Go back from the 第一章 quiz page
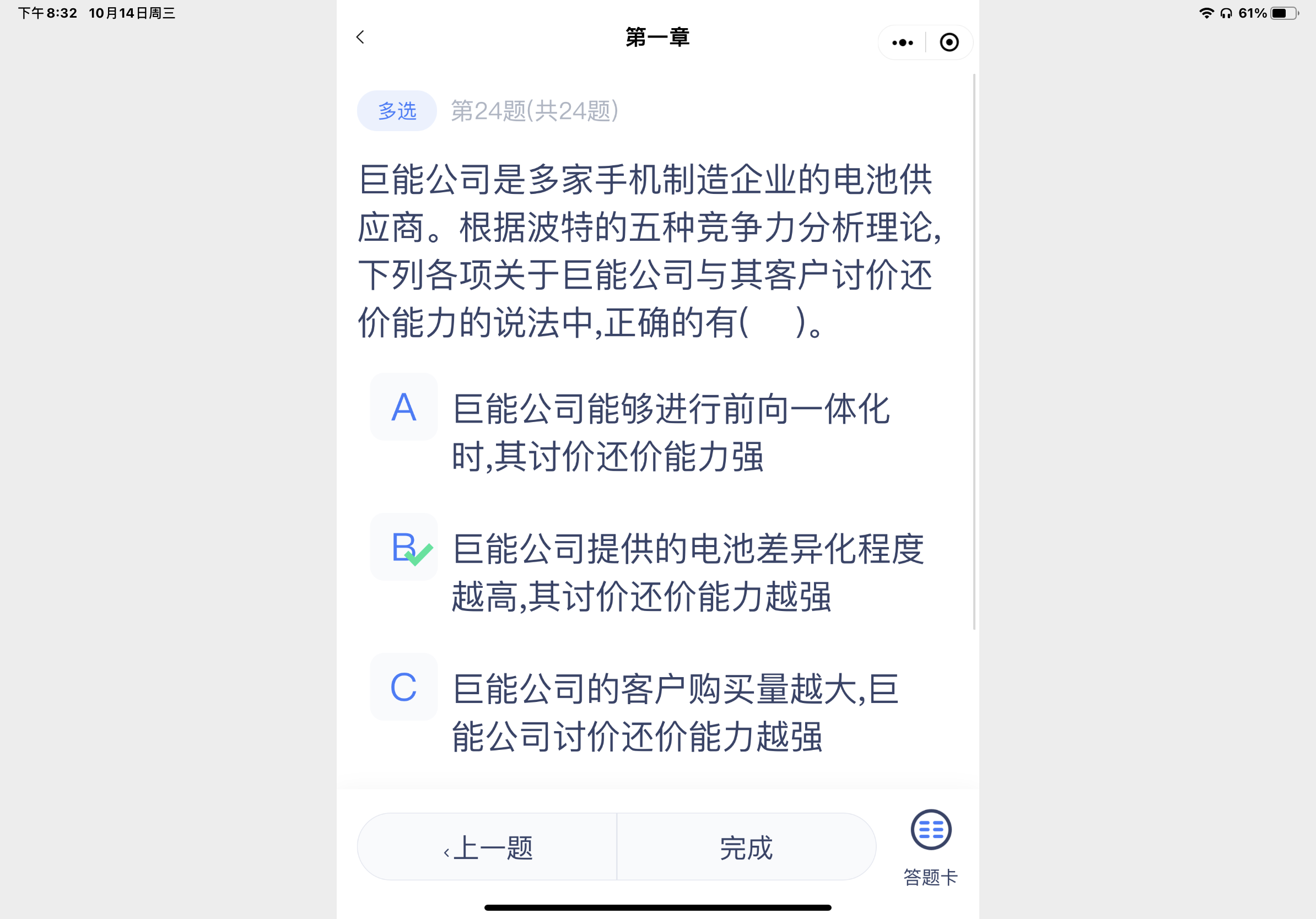 (360, 37)
